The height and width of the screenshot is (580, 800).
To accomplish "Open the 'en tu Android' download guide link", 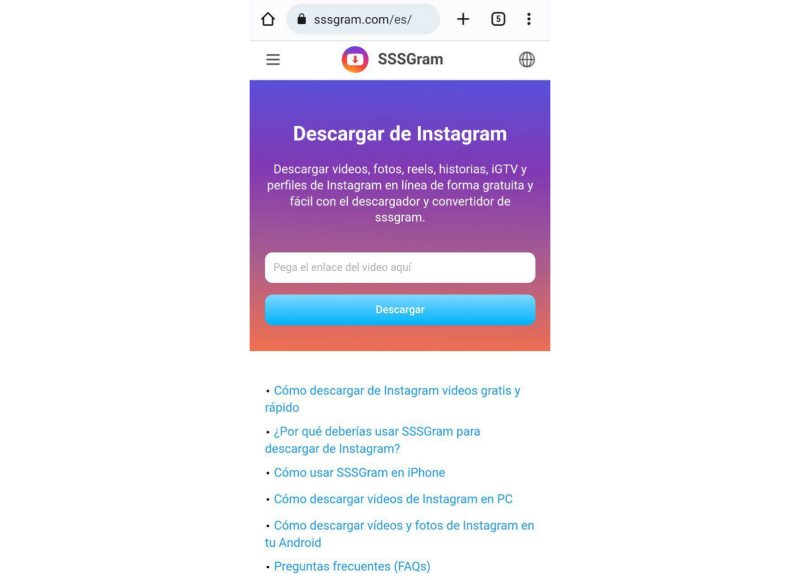I will [x=403, y=526].
